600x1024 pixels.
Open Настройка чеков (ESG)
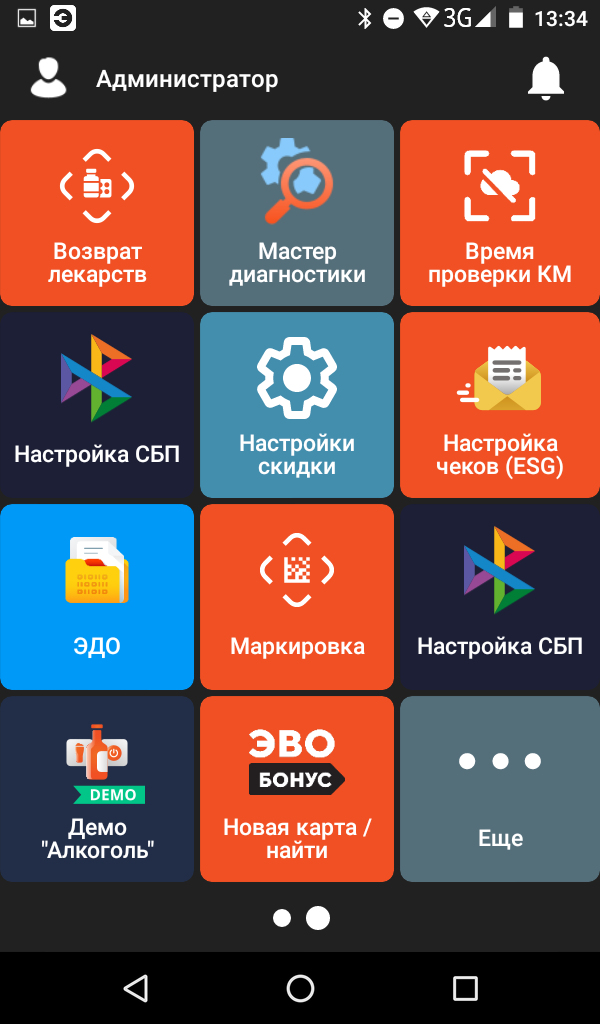pos(500,405)
